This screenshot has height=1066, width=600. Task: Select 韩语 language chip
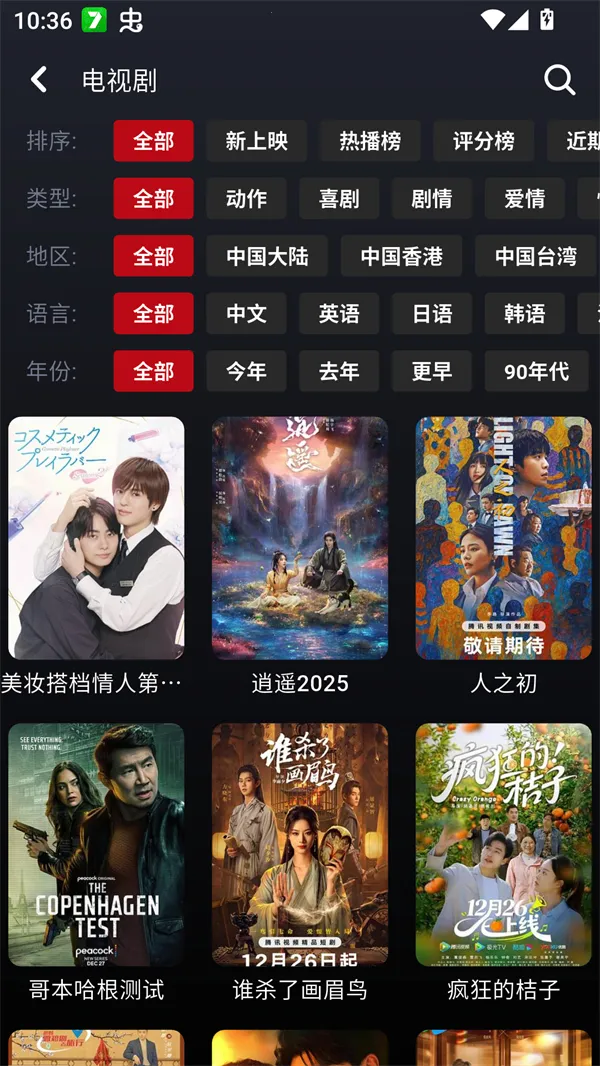point(525,314)
